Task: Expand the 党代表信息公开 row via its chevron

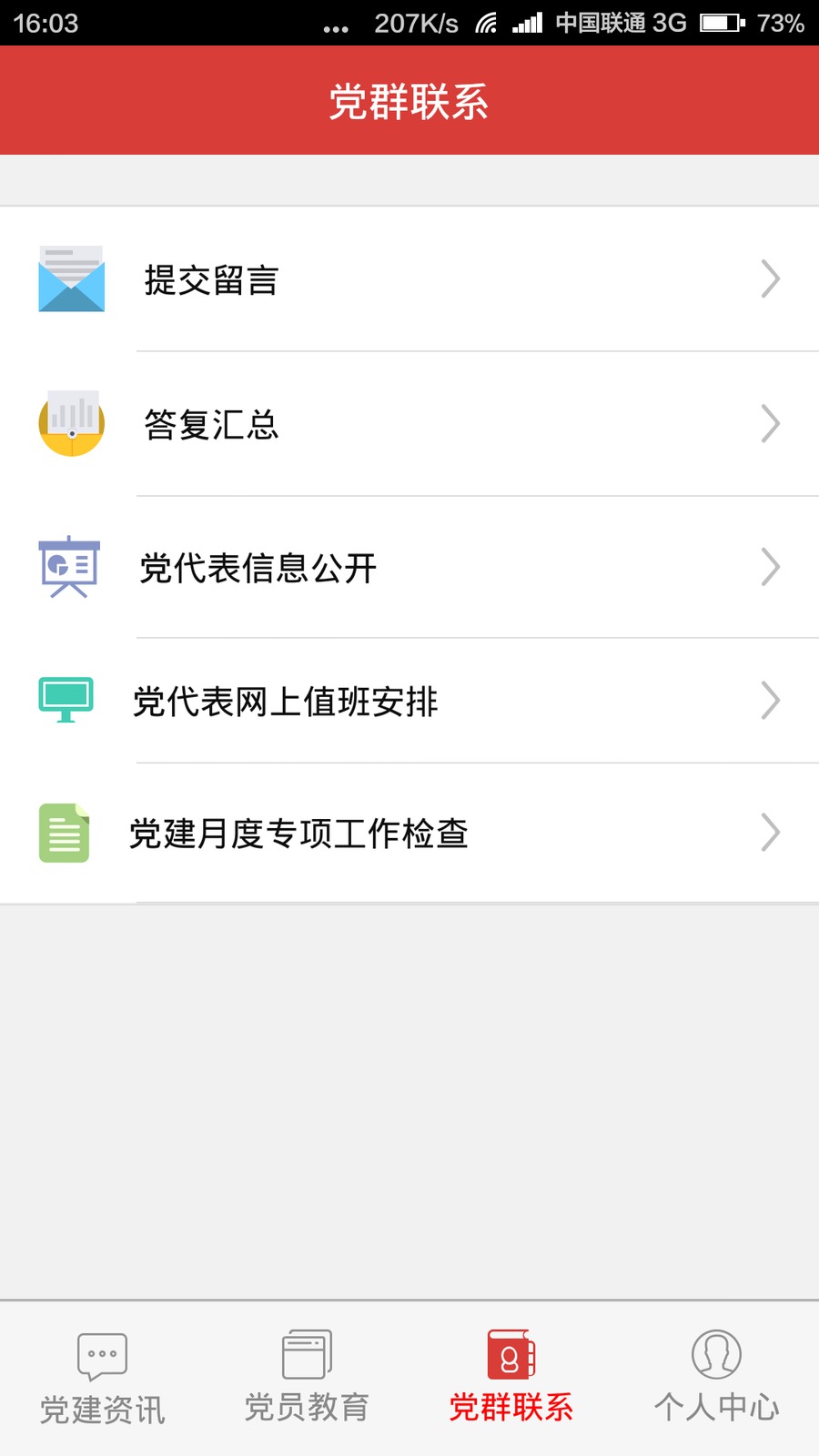Action: (770, 566)
